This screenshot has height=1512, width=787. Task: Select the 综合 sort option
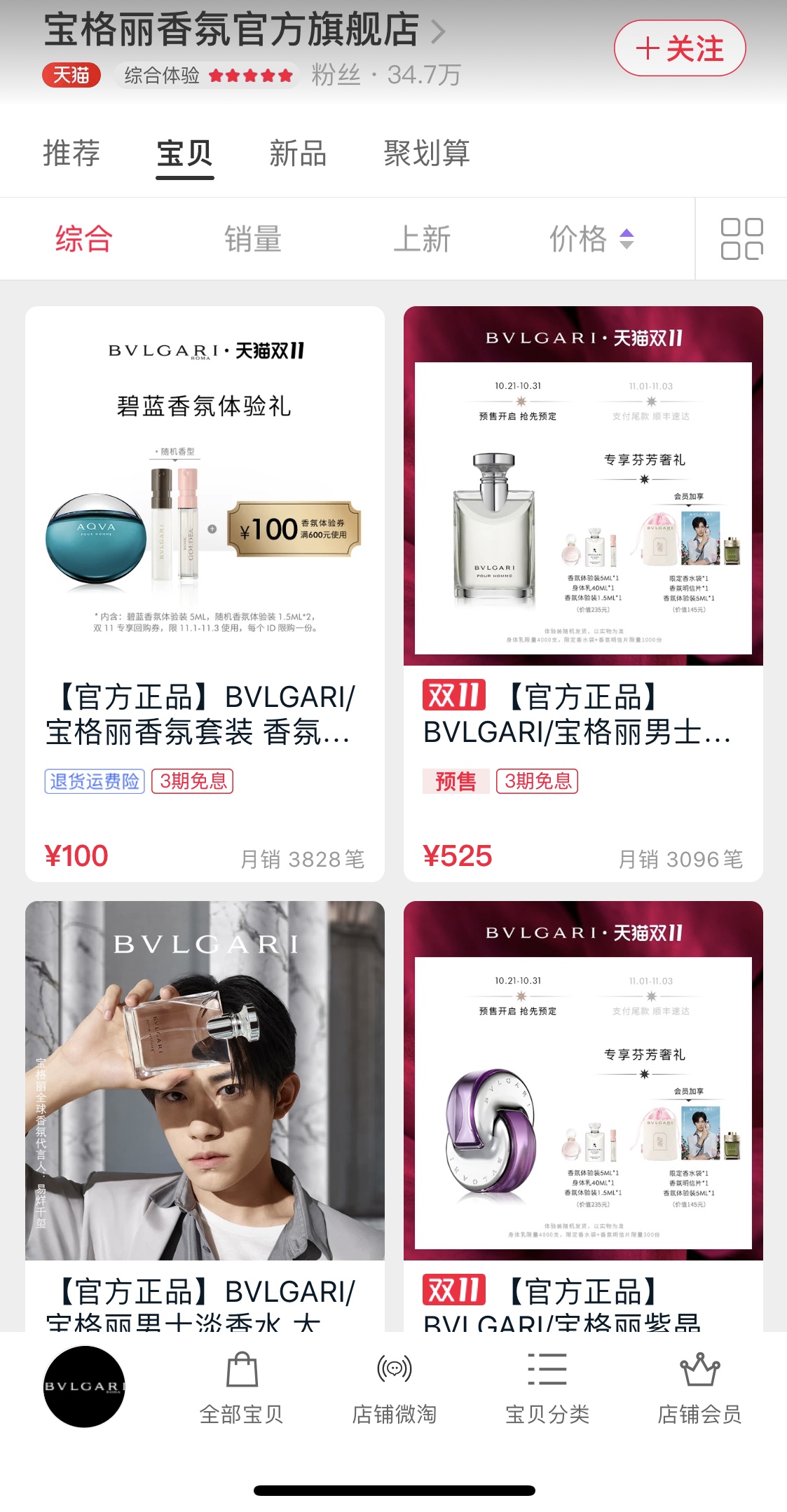point(83,239)
